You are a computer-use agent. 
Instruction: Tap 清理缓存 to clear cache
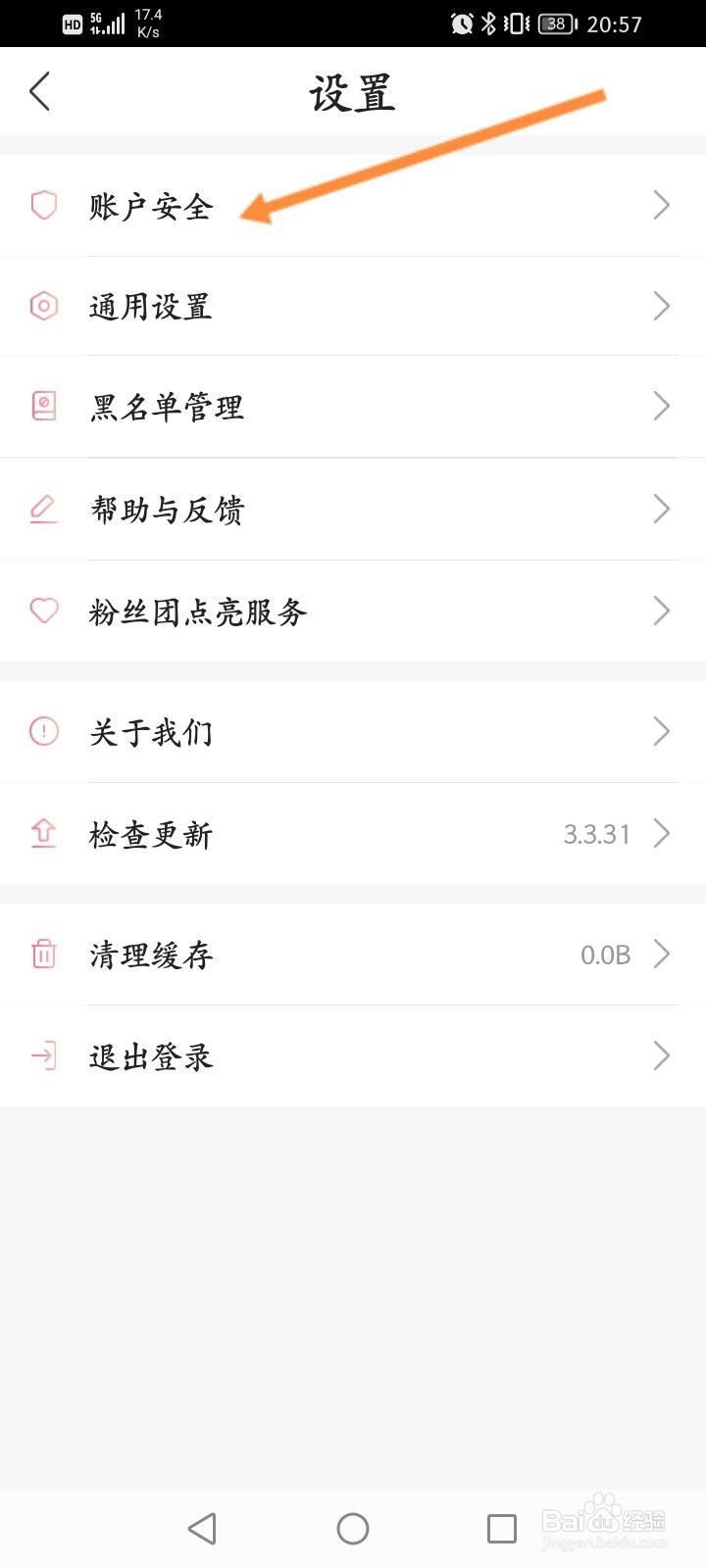[353, 955]
